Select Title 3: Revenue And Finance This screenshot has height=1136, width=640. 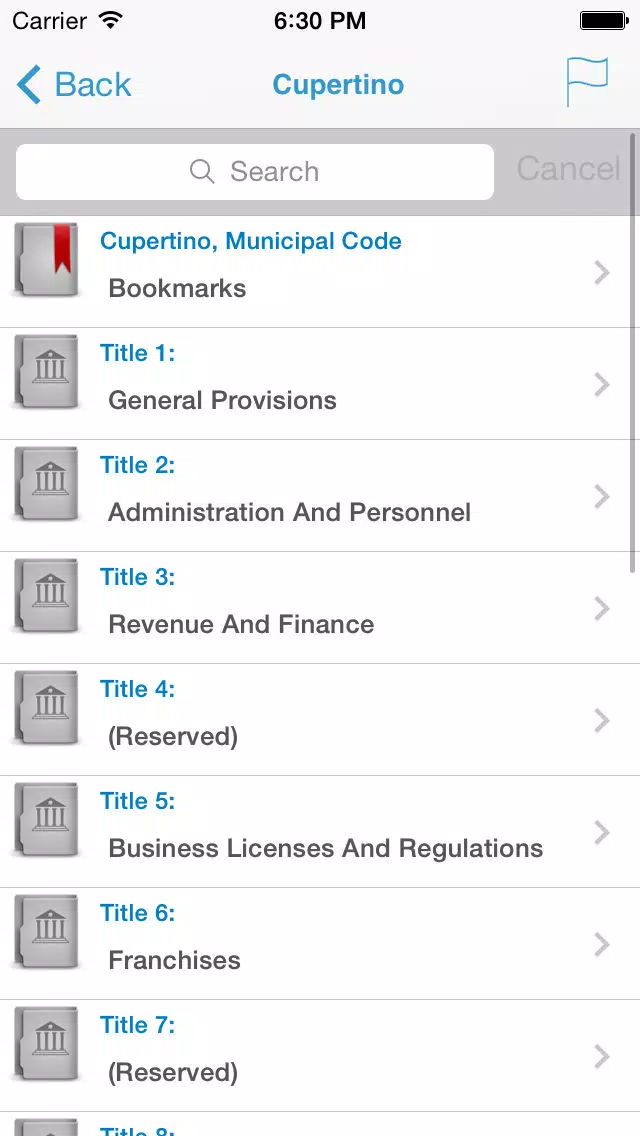320,608
